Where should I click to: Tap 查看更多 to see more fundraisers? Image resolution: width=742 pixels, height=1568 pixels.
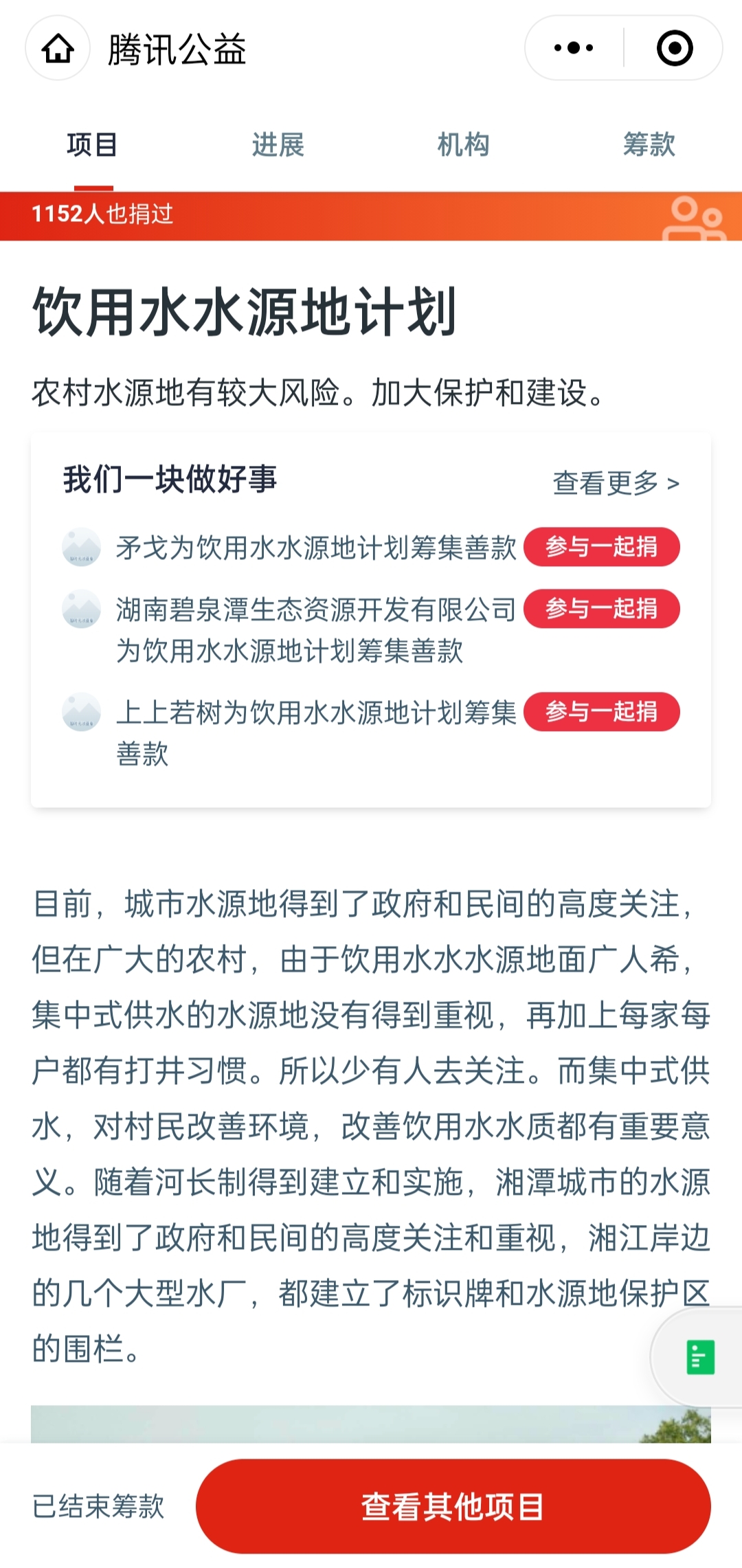coord(616,484)
